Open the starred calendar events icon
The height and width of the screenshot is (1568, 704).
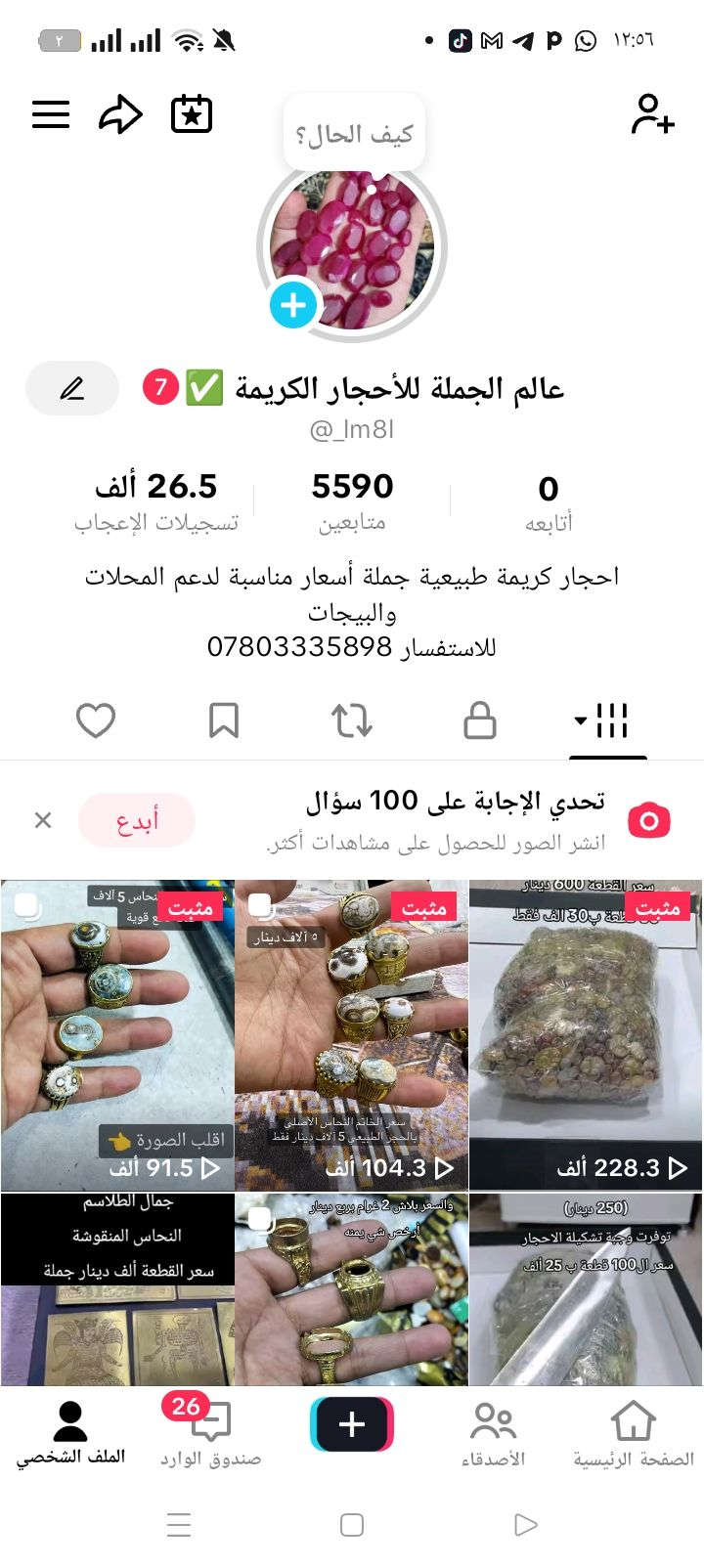pyautogui.click(x=192, y=114)
